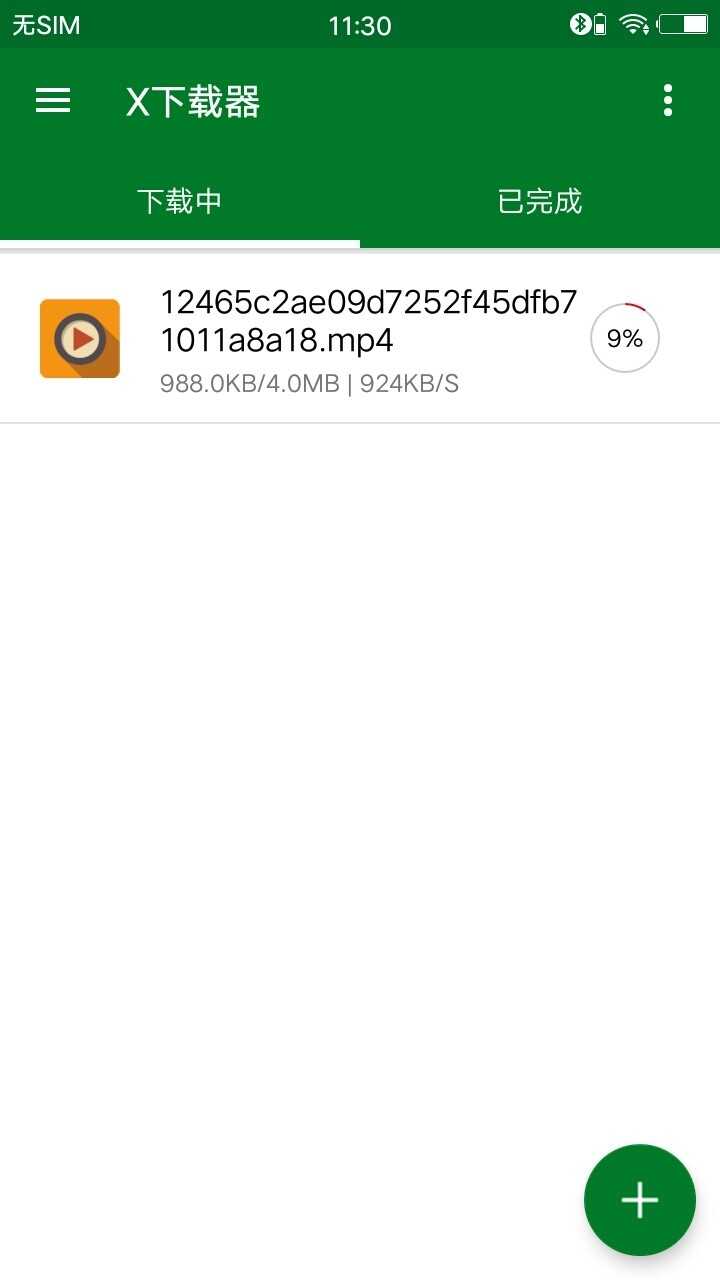Tap the X下载器 app title
The width and height of the screenshot is (720, 1280).
(192, 102)
